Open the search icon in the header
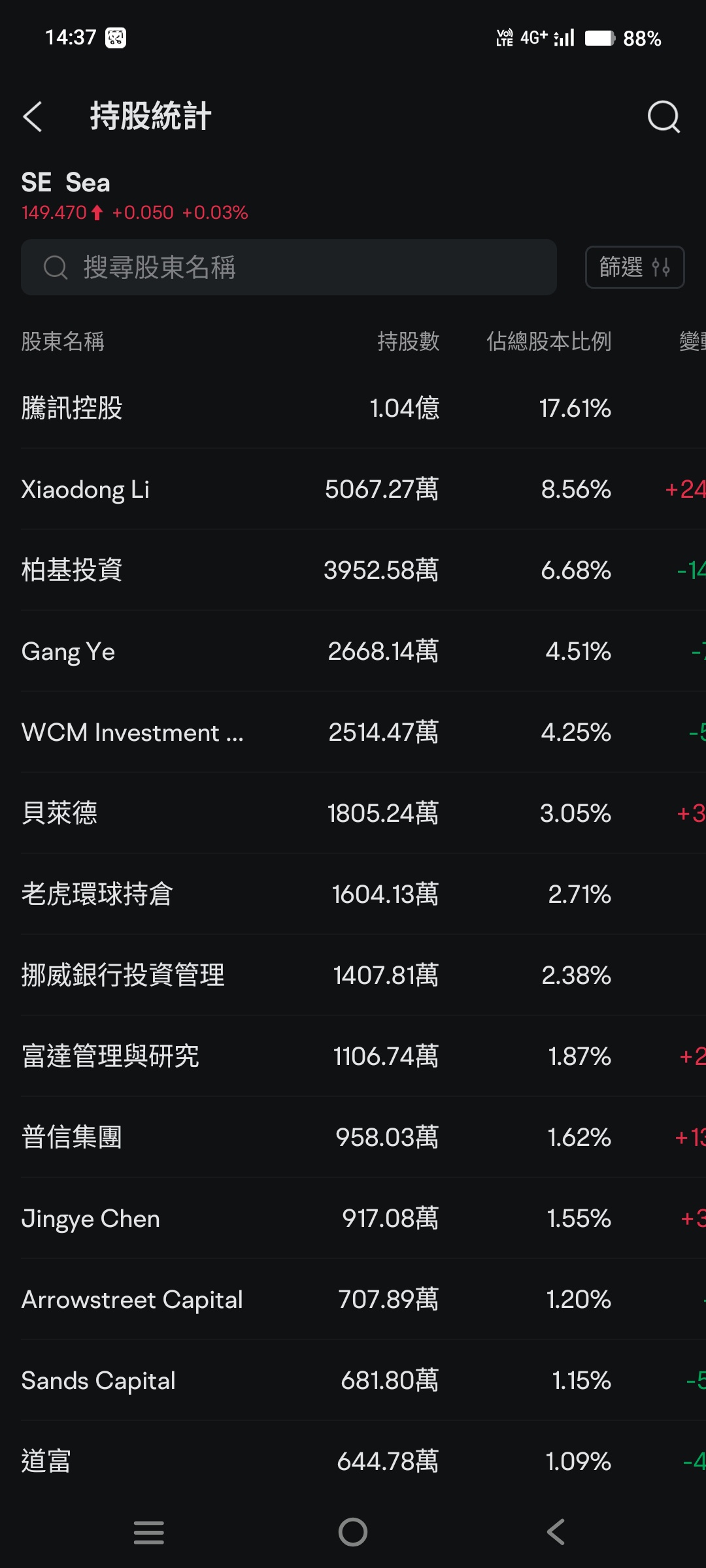Viewport: 706px width, 1568px height. (x=664, y=117)
